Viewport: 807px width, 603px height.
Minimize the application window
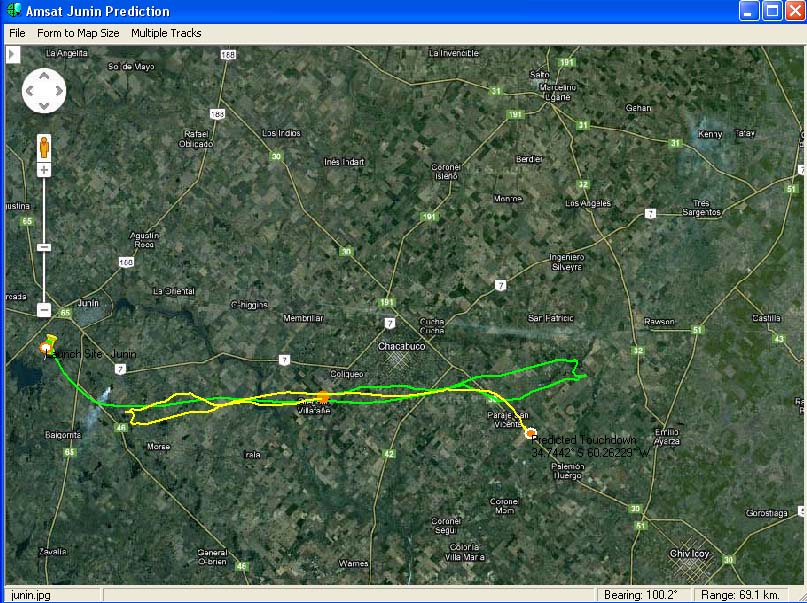click(x=750, y=11)
